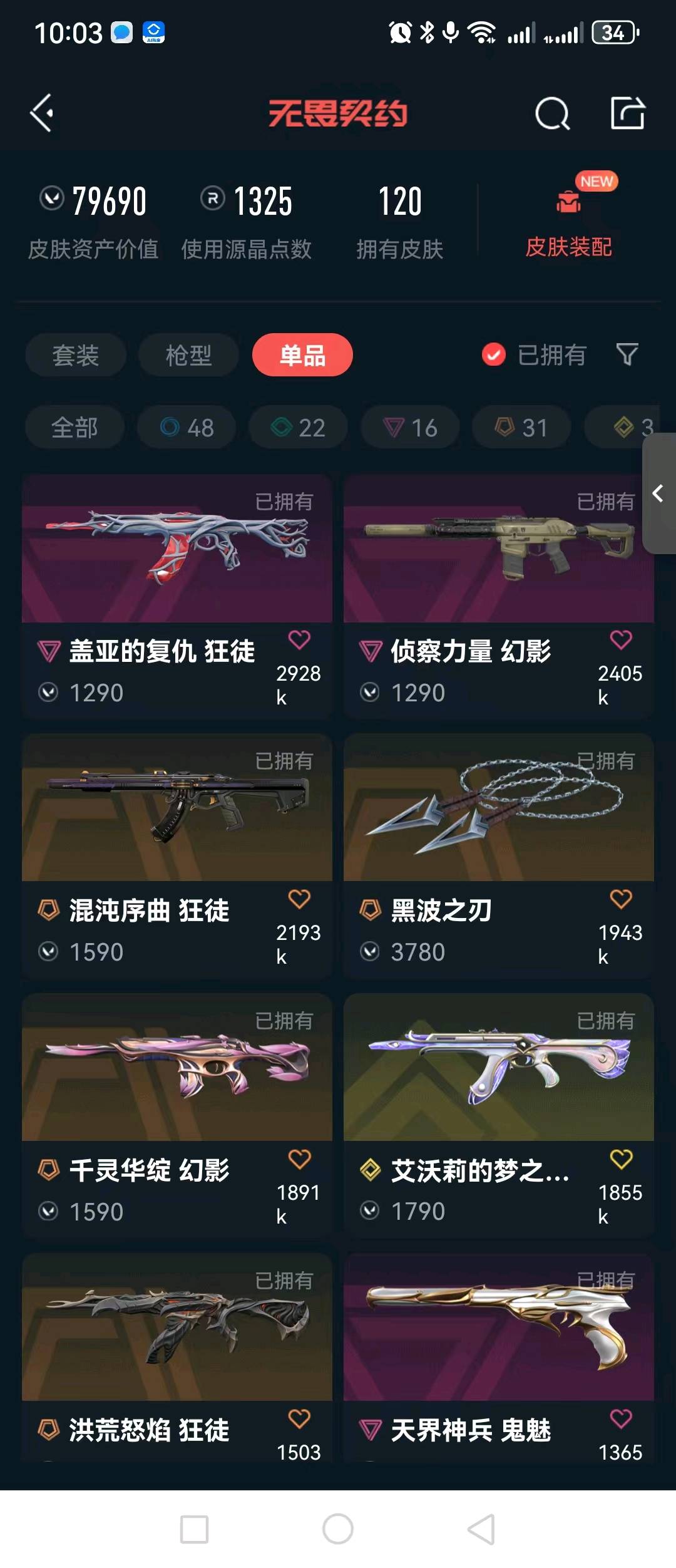The height and width of the screenshot is (1568, 676).
Task: Switch to the 套装 tab
Action: tap(76, 355)
